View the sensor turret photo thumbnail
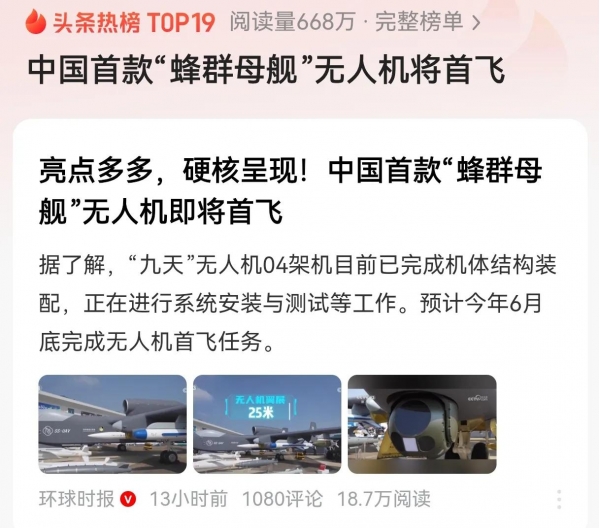 (422, 425)
